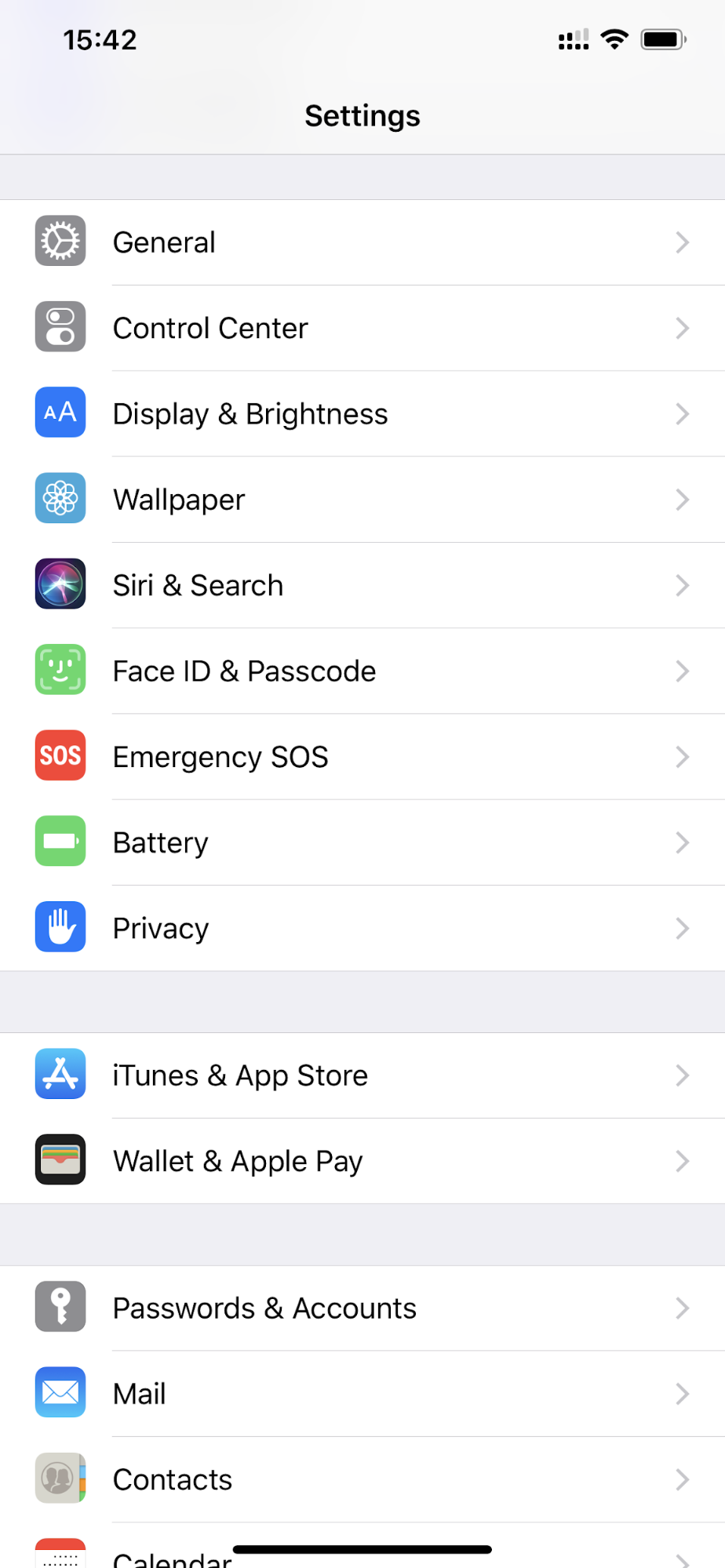View Battery settings
The height and width of the screenshot is (1568, 725).
[x=362, y=842]
